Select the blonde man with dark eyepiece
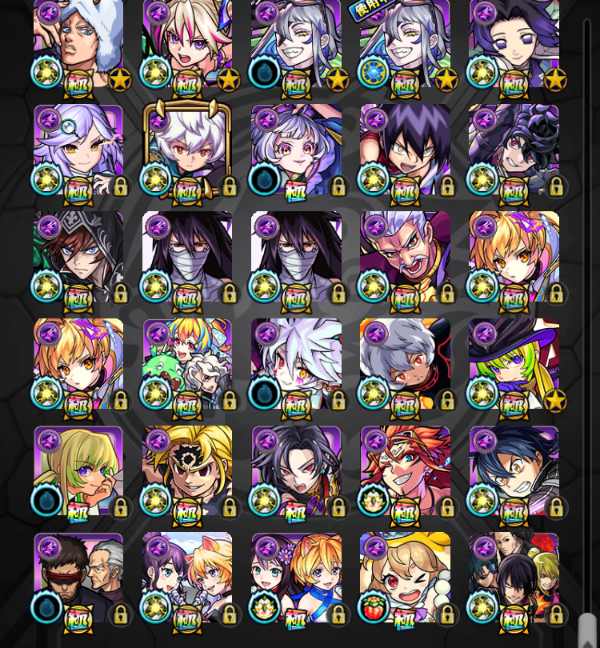 187,472
